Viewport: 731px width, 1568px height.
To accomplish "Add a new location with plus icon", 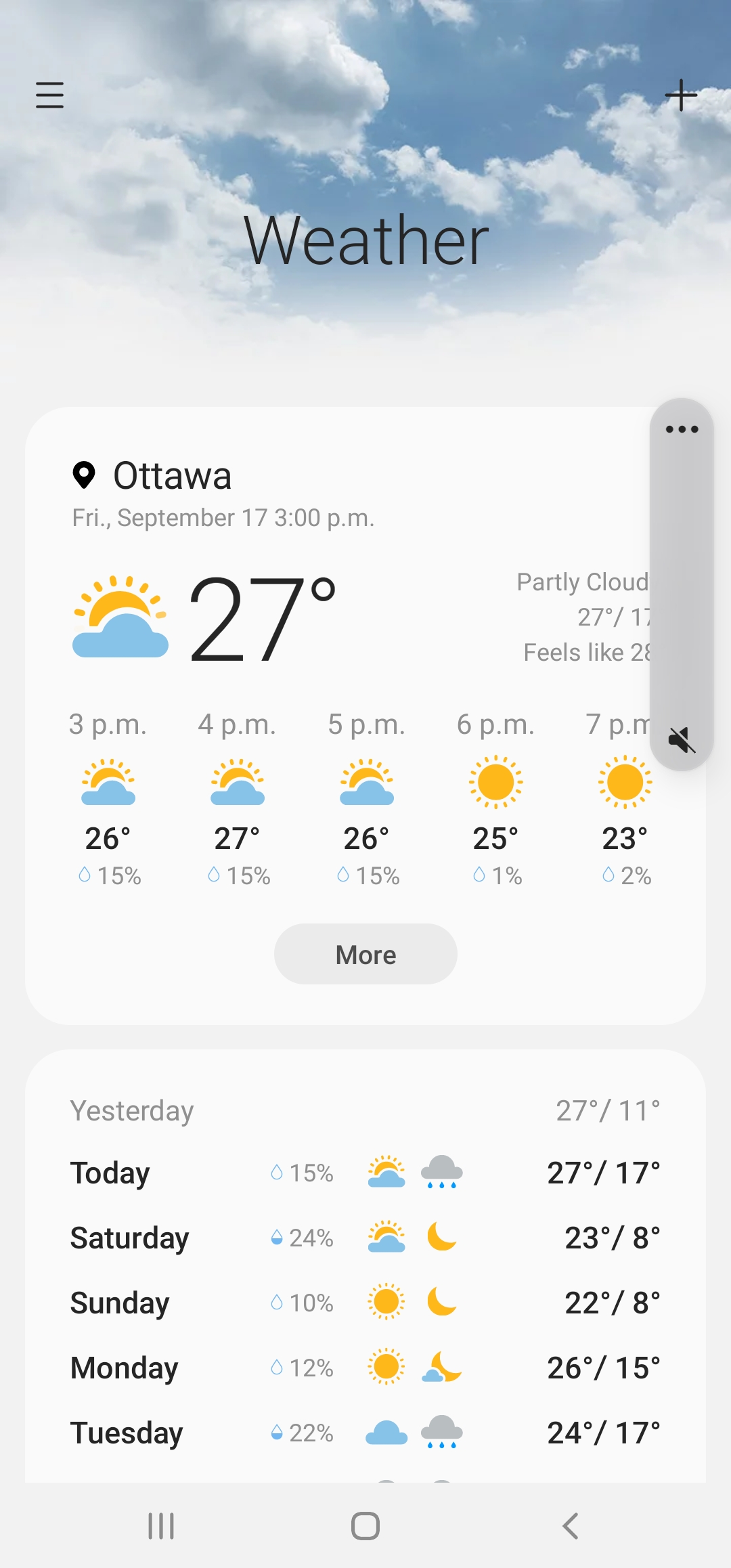I will (681, 95).
